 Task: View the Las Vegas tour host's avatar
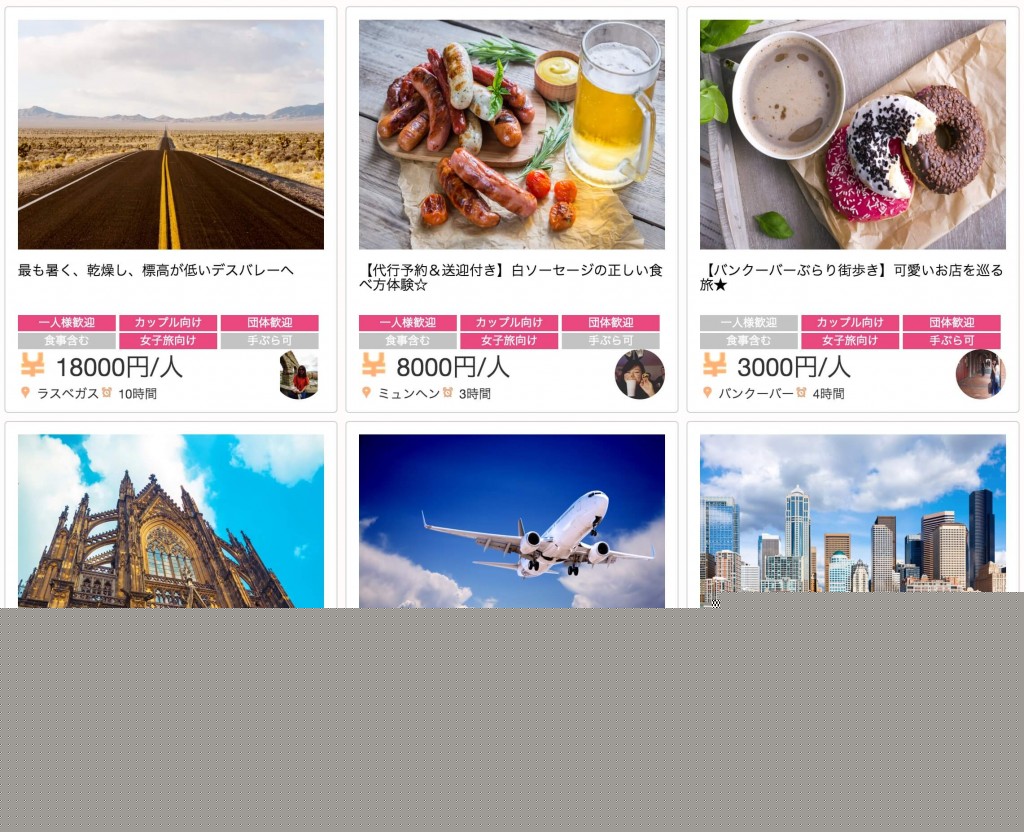pos(298,375)
